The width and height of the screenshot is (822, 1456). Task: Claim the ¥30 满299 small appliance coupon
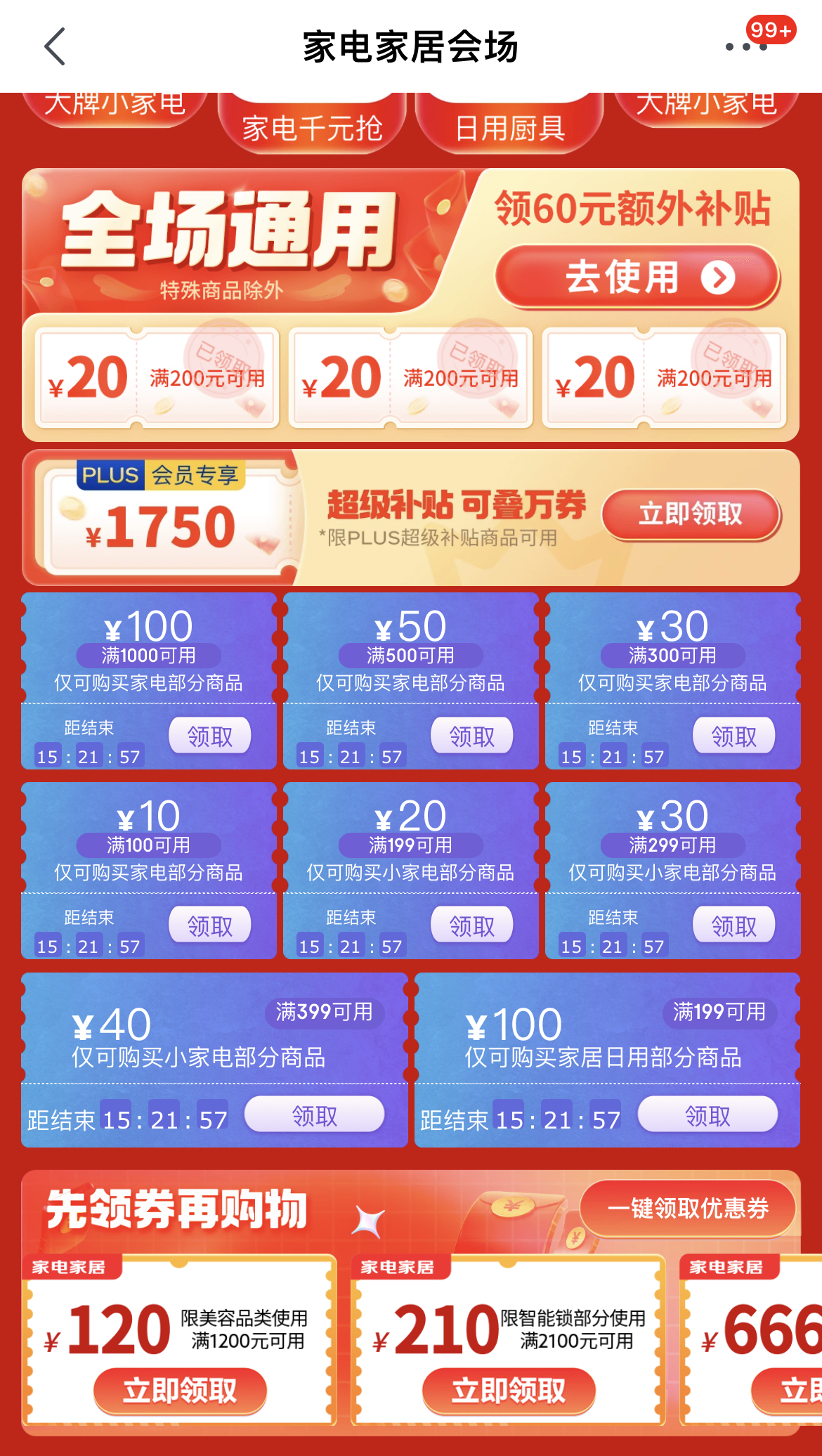coord(733,925)
